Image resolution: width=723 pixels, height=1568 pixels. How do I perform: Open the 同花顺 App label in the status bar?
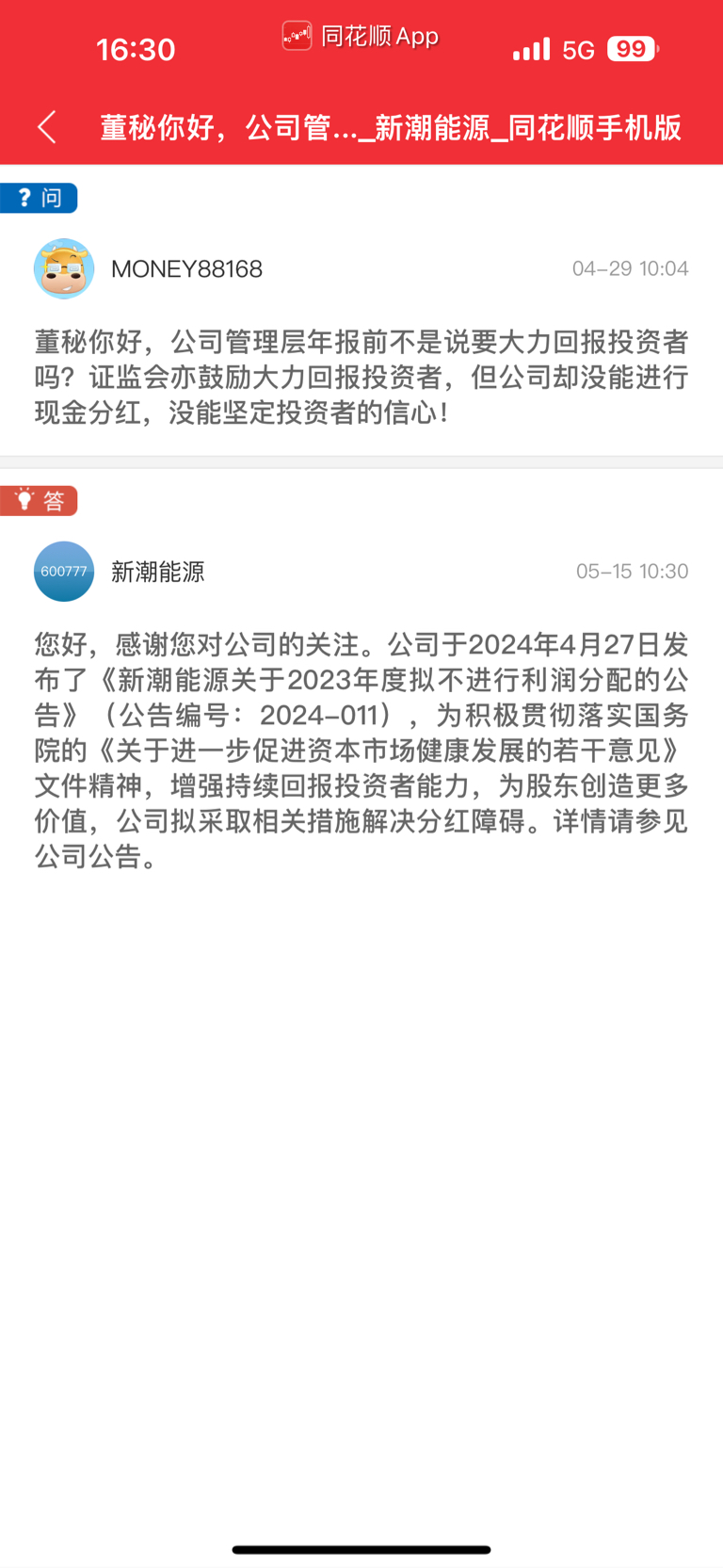pos(381,36)
